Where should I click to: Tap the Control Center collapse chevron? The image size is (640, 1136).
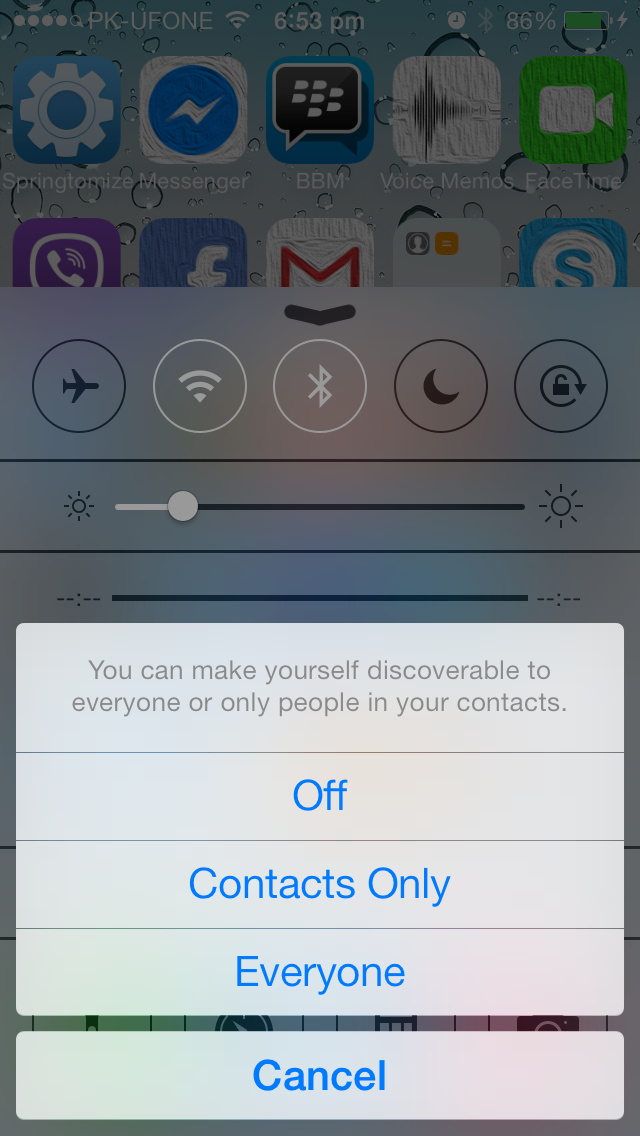[x=320, y=313]
